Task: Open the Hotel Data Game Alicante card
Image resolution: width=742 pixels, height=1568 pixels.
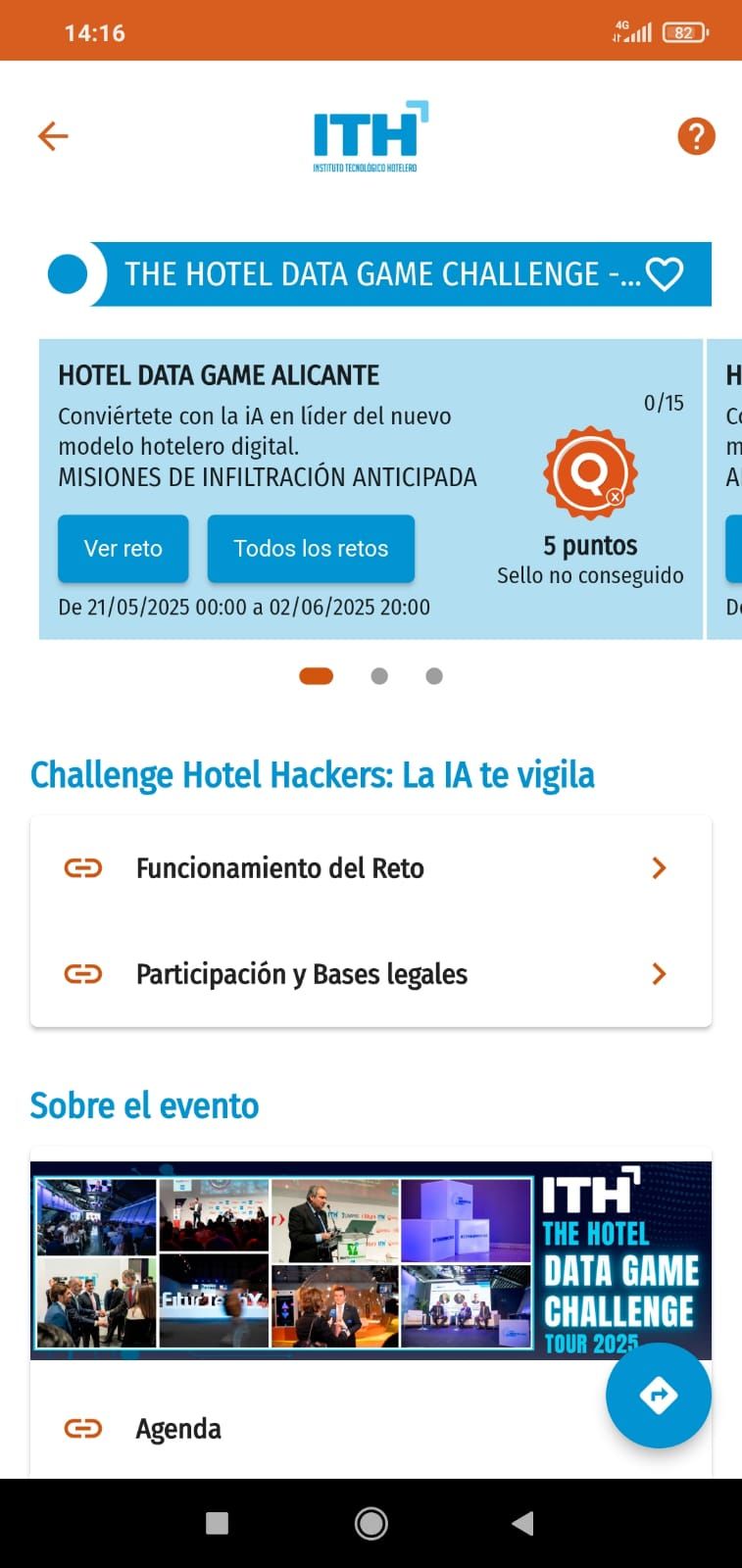Action: (371, 489)
